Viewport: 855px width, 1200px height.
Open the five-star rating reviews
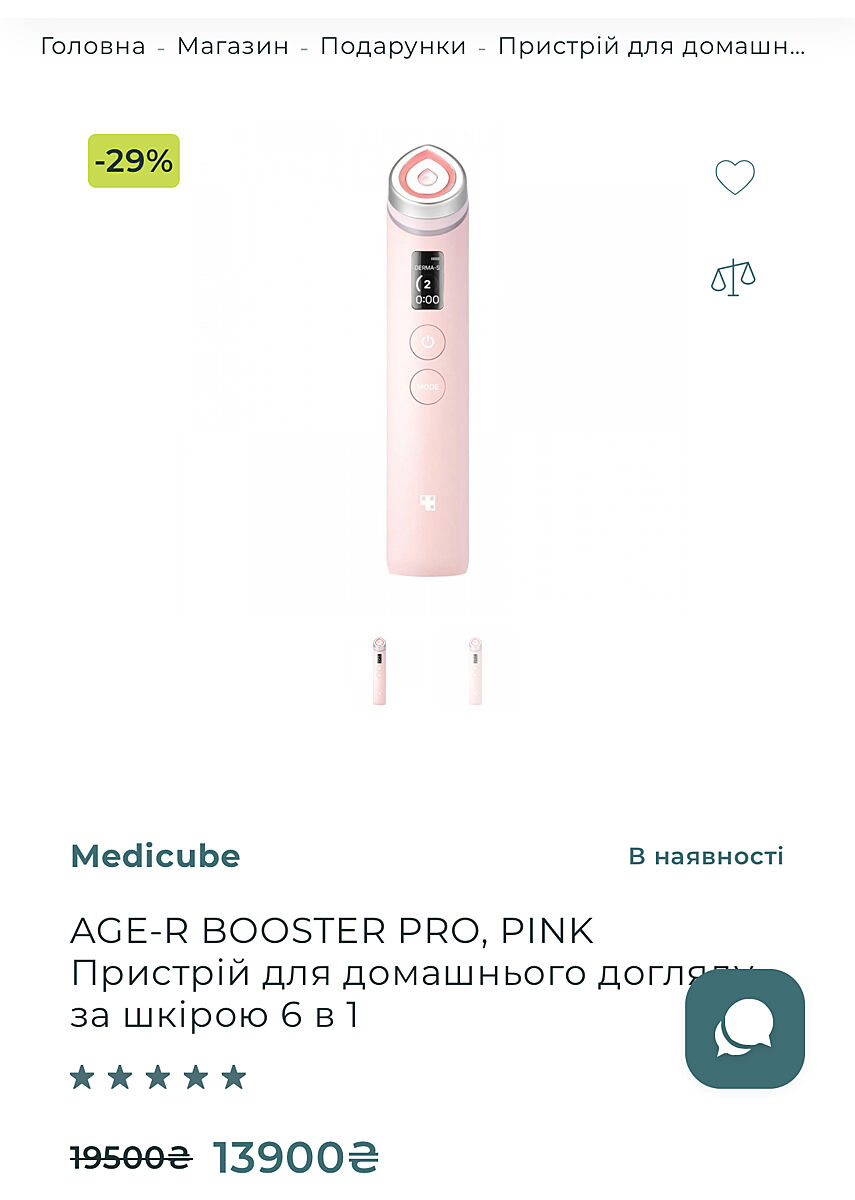pos(158,1077)
